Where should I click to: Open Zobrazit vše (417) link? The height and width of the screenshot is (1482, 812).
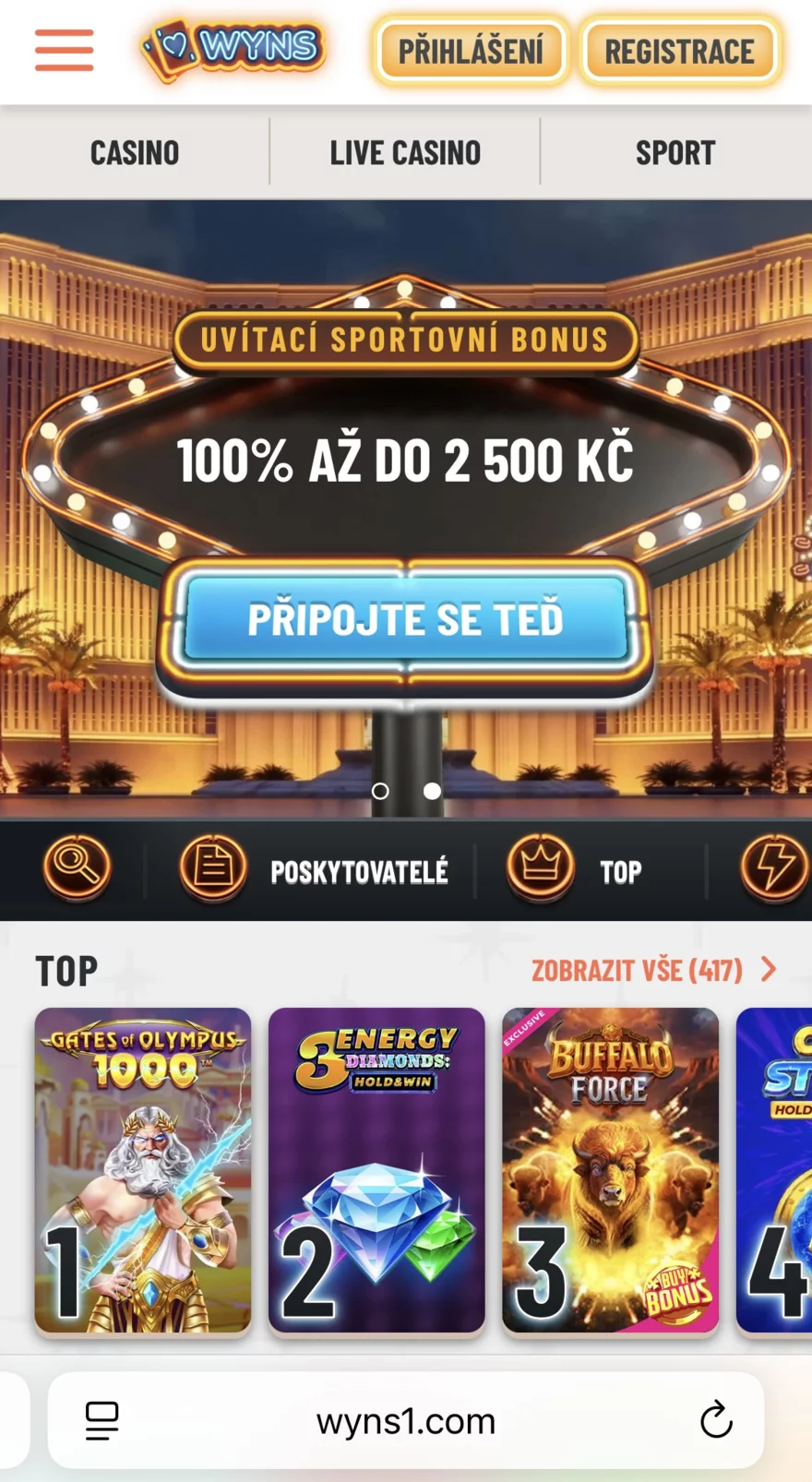653,970
